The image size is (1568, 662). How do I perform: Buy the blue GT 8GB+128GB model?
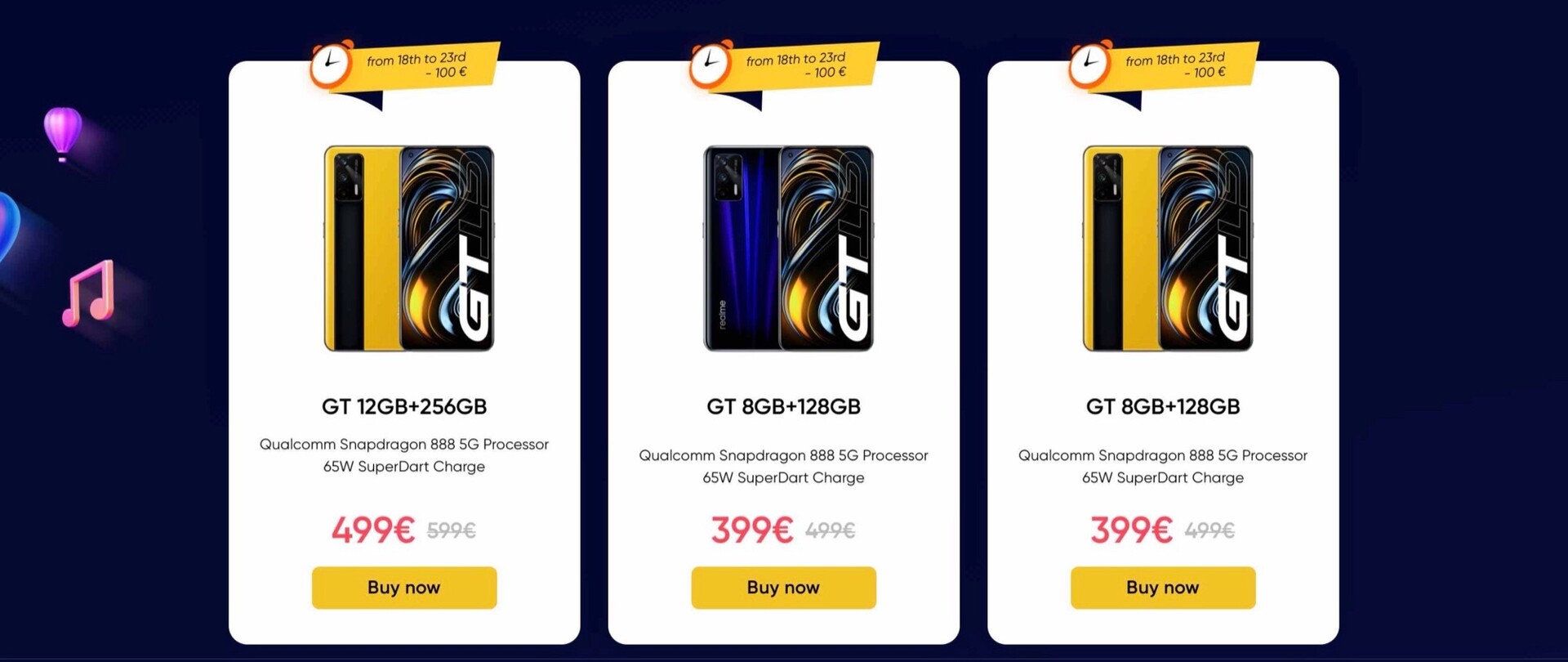[783, 587]
